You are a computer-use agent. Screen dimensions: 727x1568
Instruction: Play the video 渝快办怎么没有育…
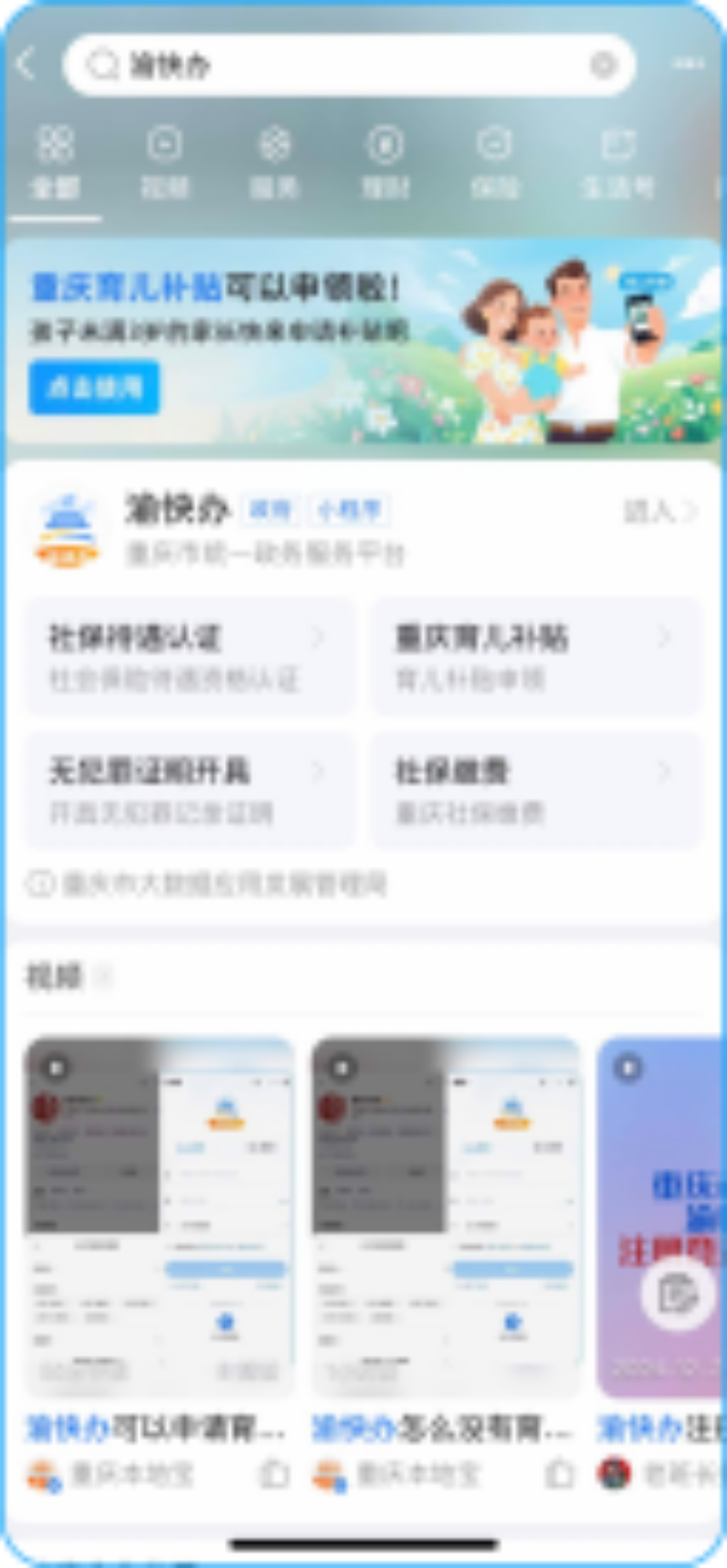click(446, 1217)
